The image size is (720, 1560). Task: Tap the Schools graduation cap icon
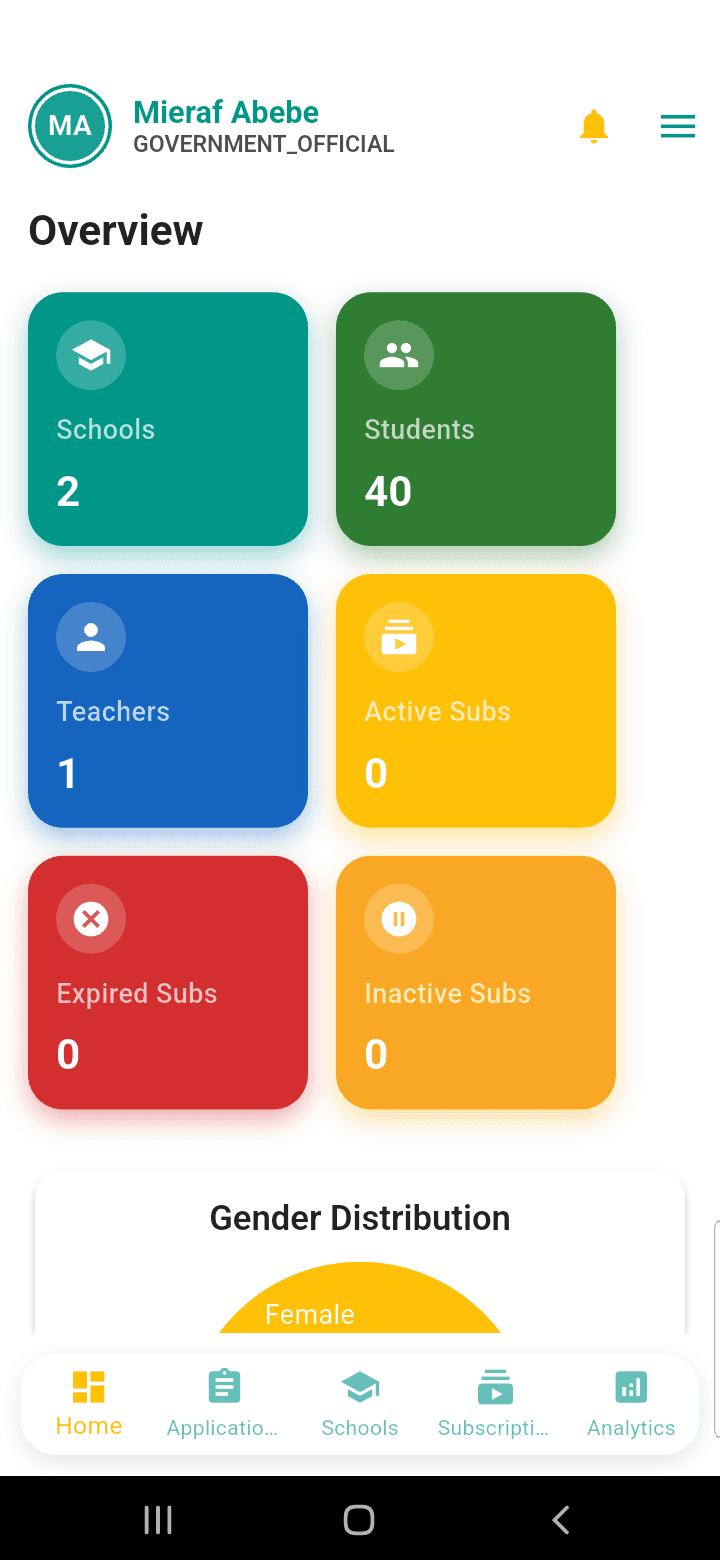[x=91, y=355]
